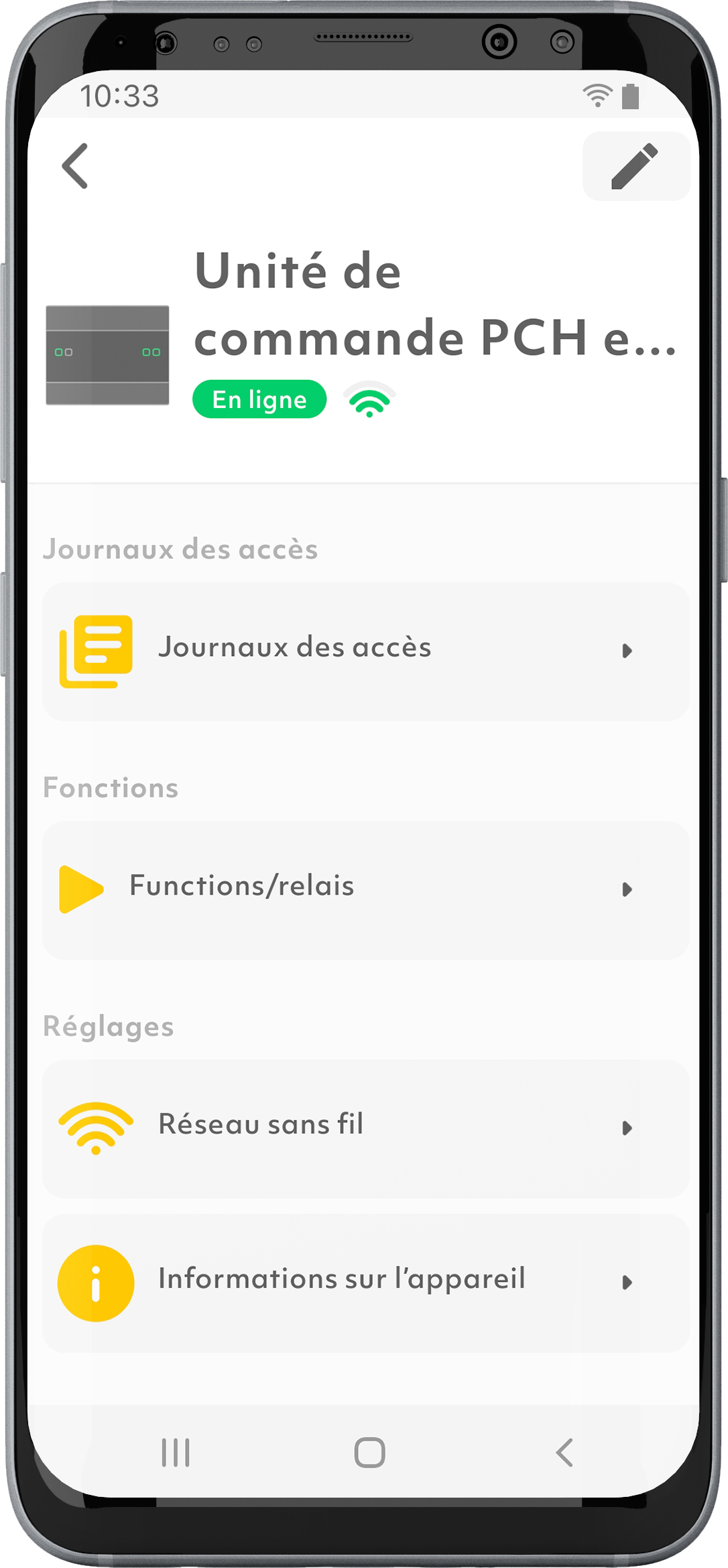
Task: Open Réseau sans fil settings
Action: pos(365,1128)
